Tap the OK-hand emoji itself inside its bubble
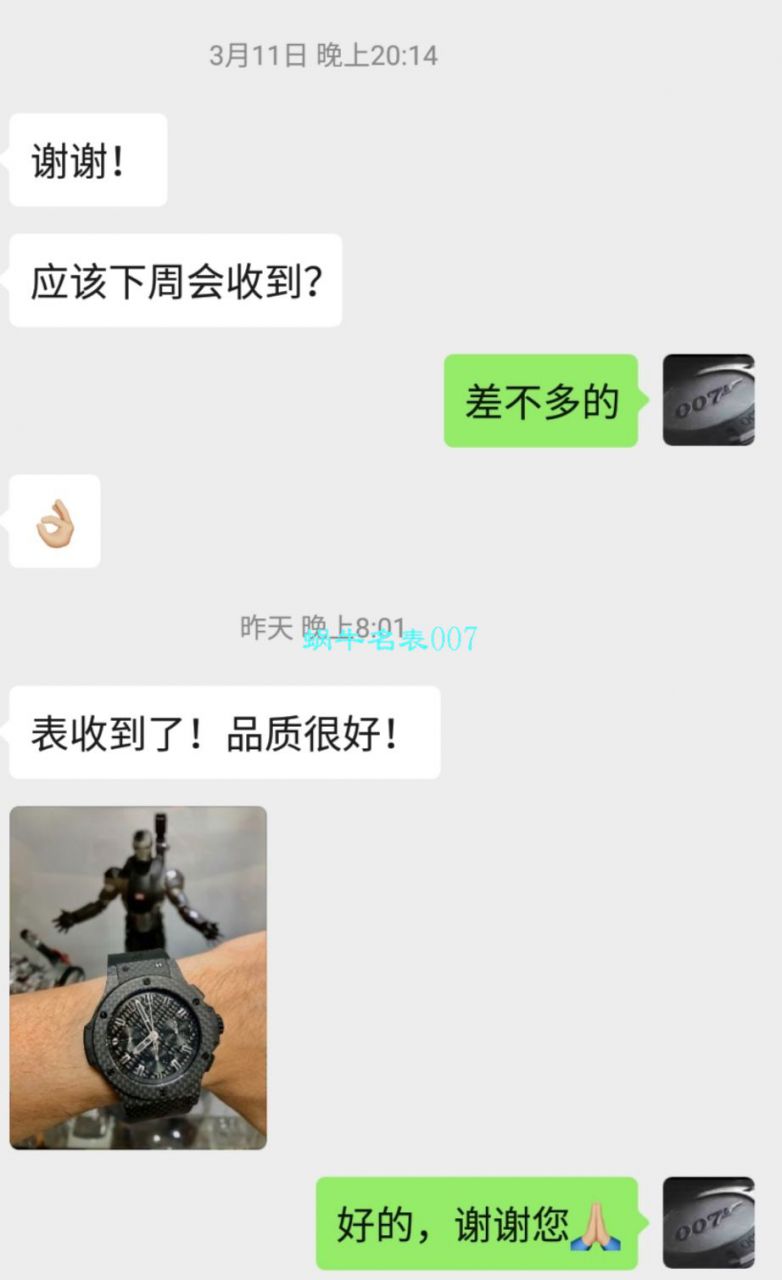This screenshot has width=782, height=1280. [x=56, y=522]
